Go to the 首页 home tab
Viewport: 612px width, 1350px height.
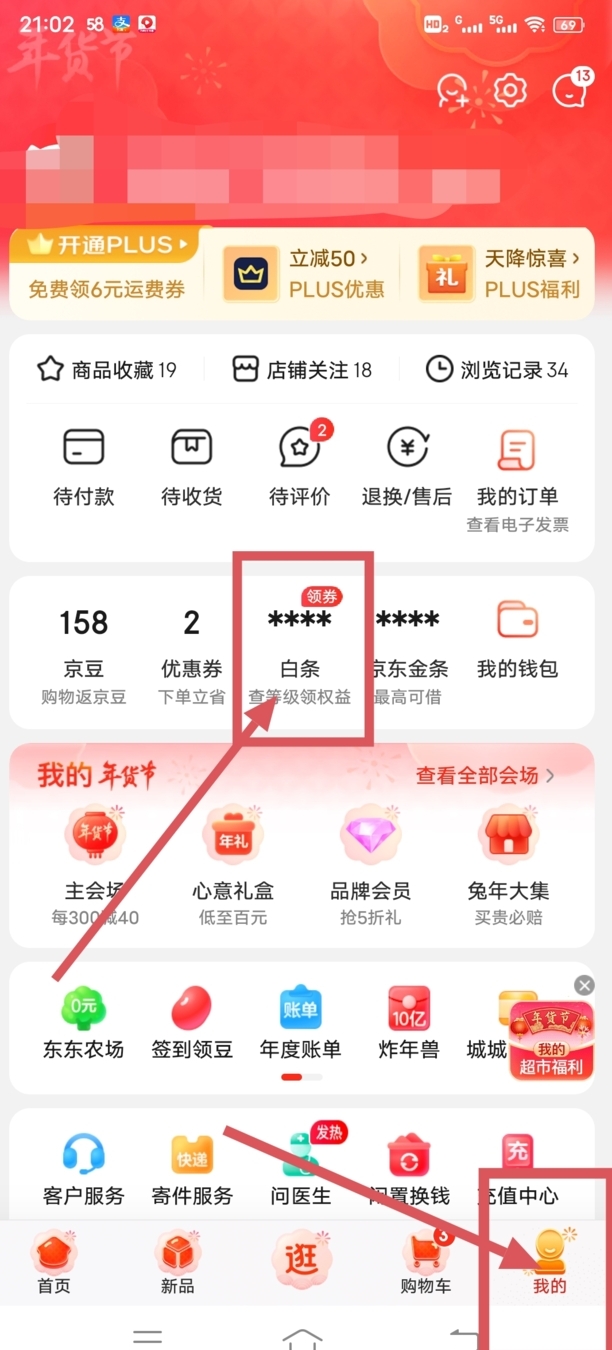(54, 1263)
